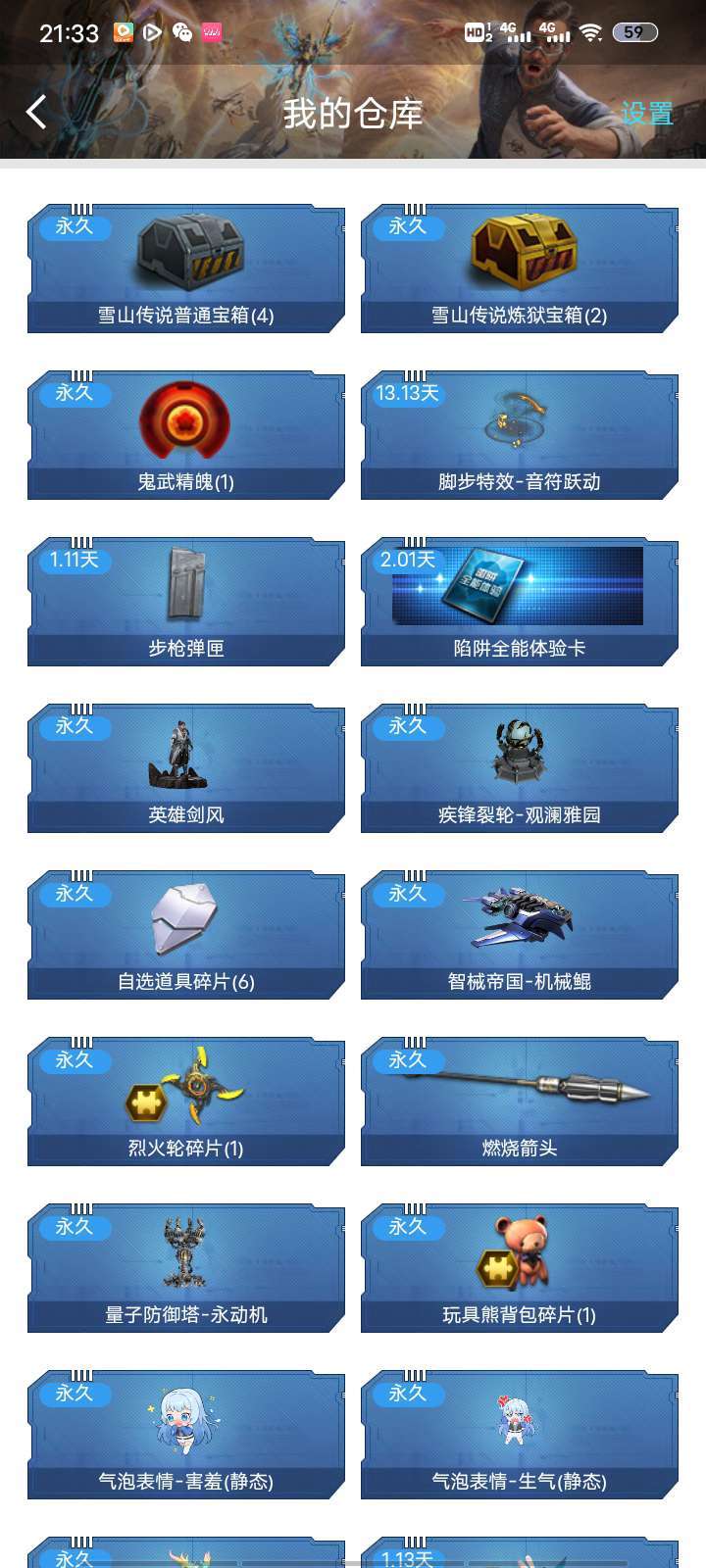Open 疾锋裂轮-观澜雅园 card
Screen dimensions: 706x1568
[520, 769]
